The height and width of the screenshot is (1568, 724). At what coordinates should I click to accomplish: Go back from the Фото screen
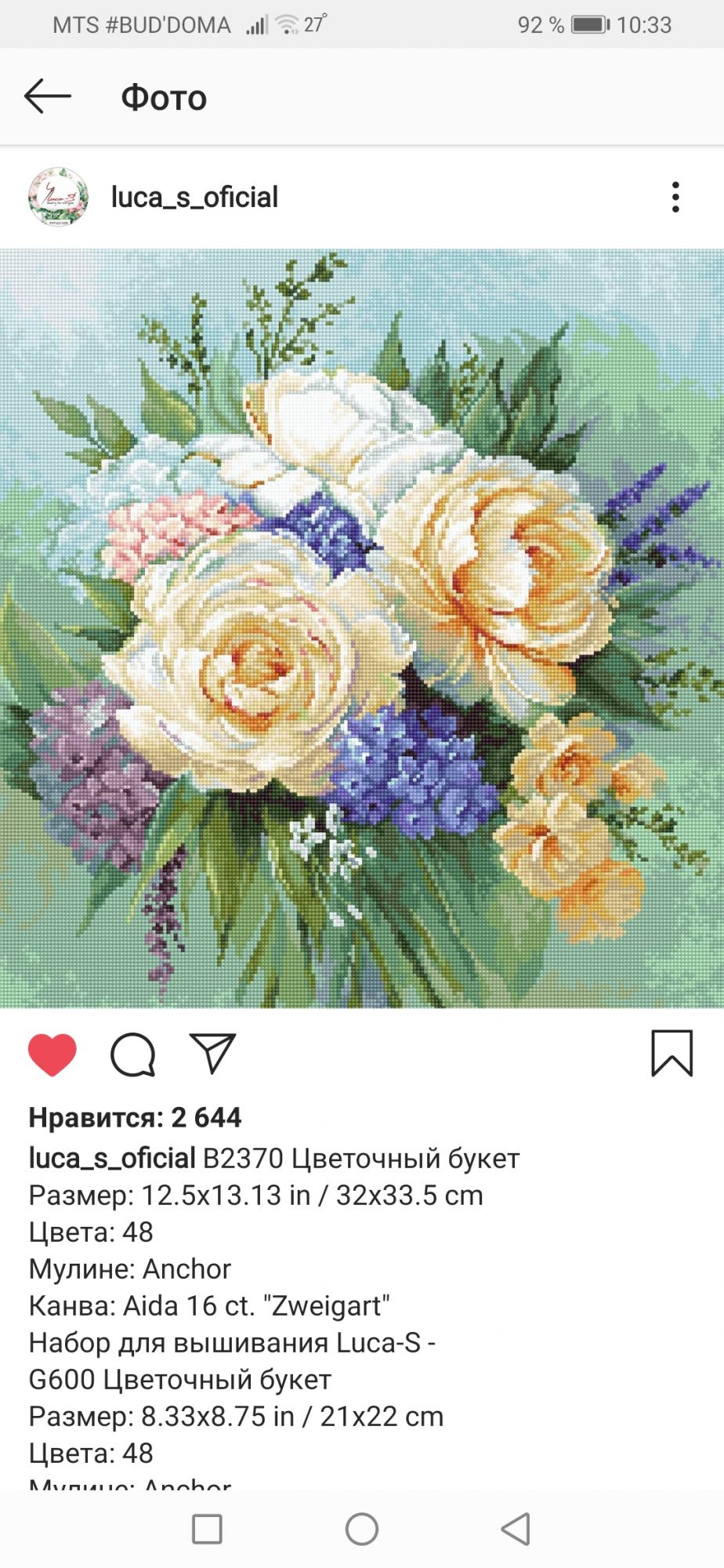tap(48, 97)
